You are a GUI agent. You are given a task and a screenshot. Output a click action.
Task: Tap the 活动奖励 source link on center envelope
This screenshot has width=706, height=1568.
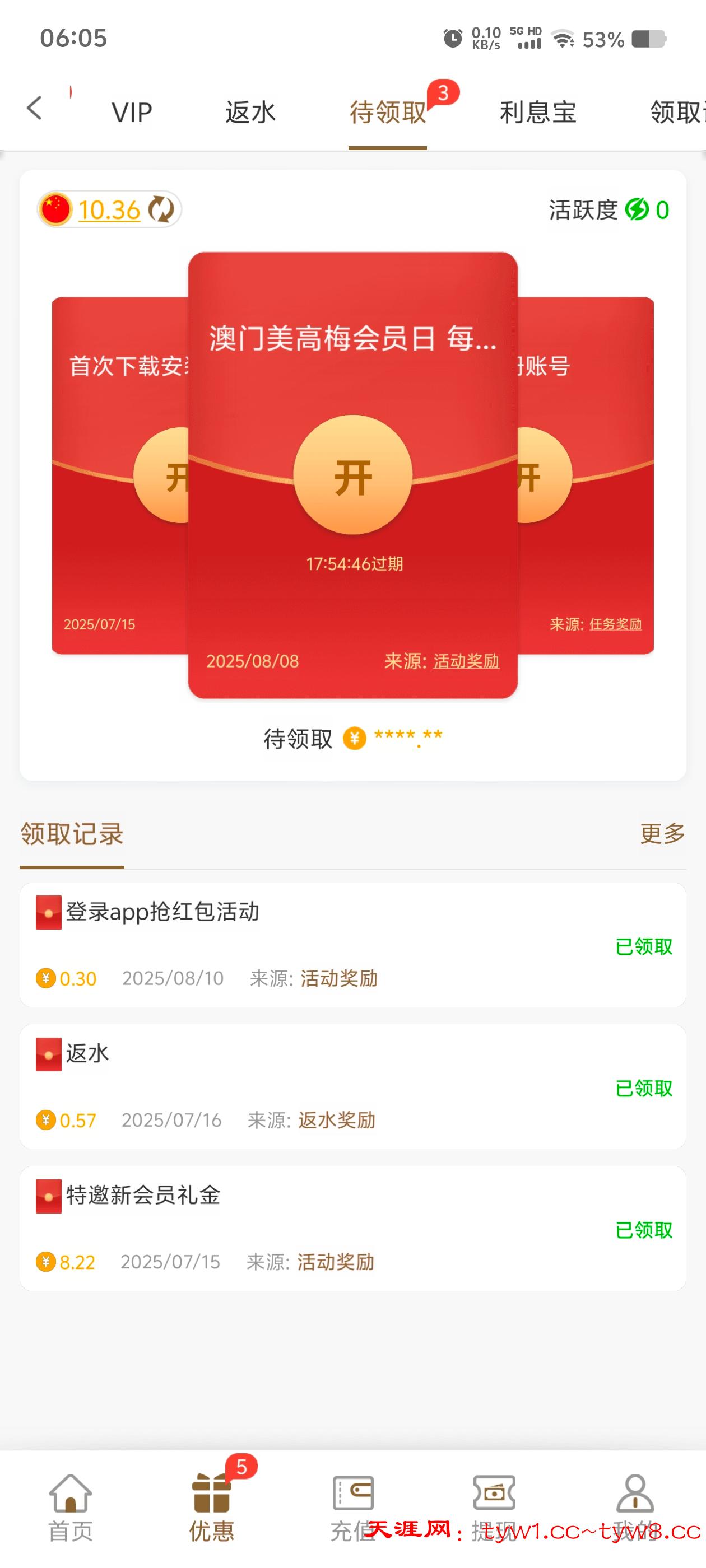tap(466, 661)
